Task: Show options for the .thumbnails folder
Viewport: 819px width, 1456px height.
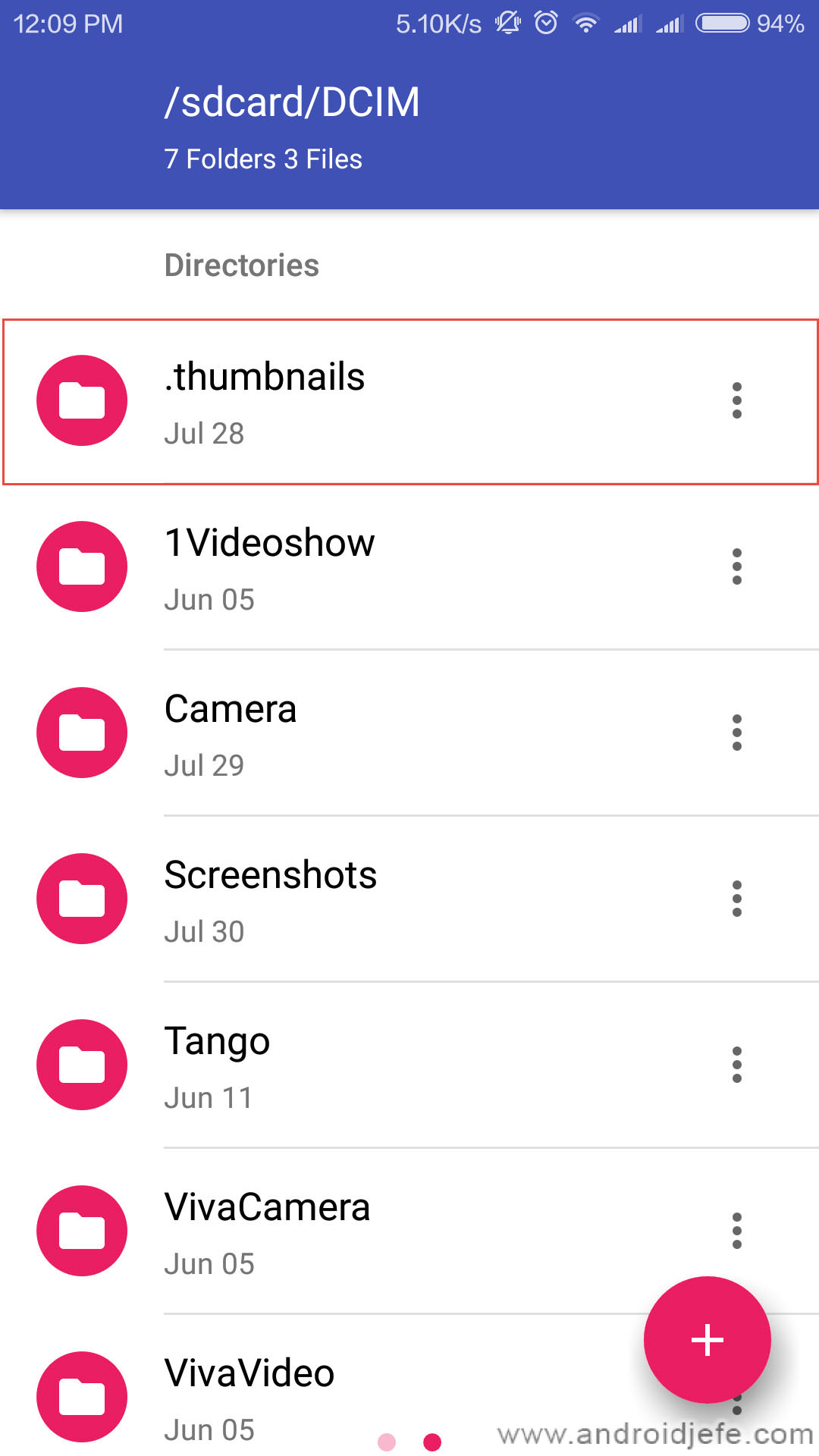Action: [736, 400]
